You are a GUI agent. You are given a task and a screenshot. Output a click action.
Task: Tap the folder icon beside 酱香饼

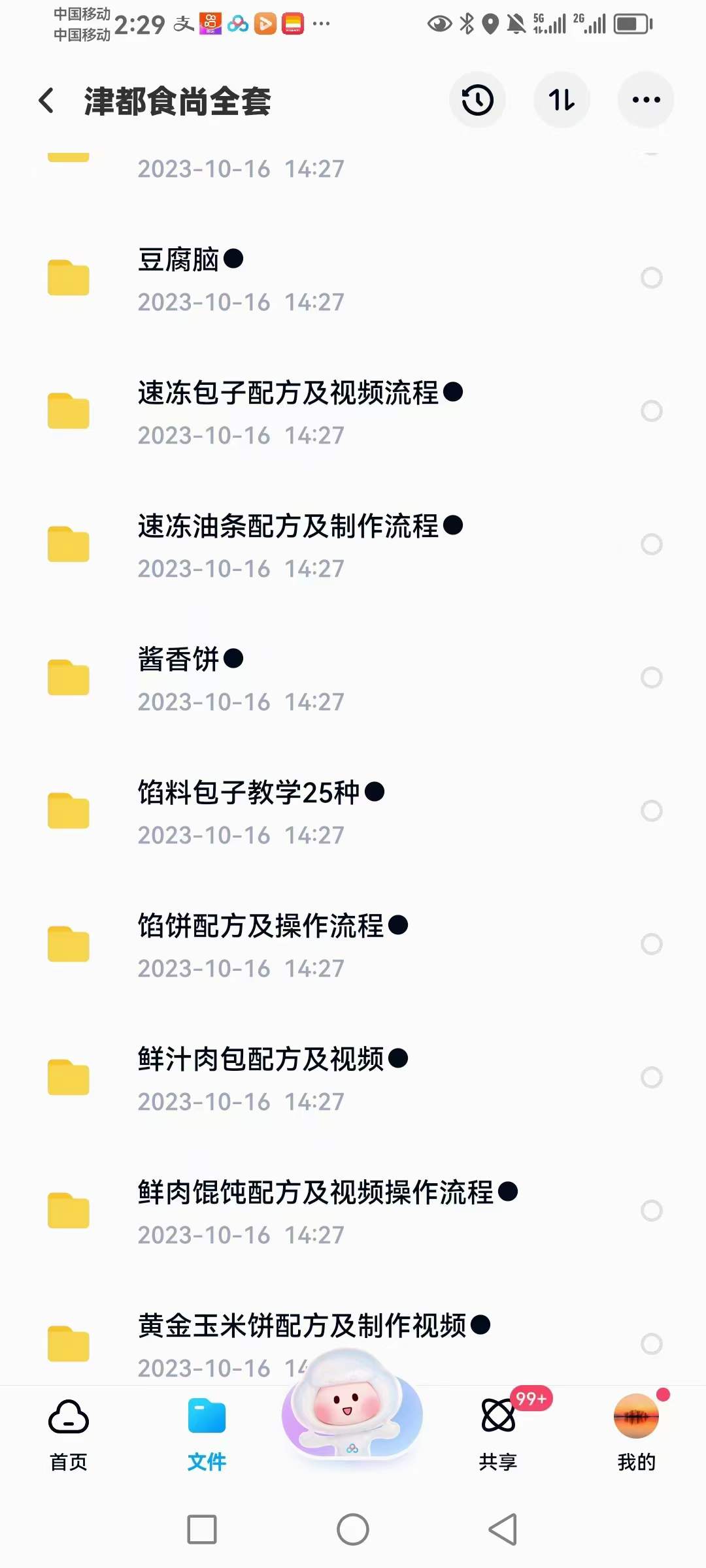pos(68,677)
